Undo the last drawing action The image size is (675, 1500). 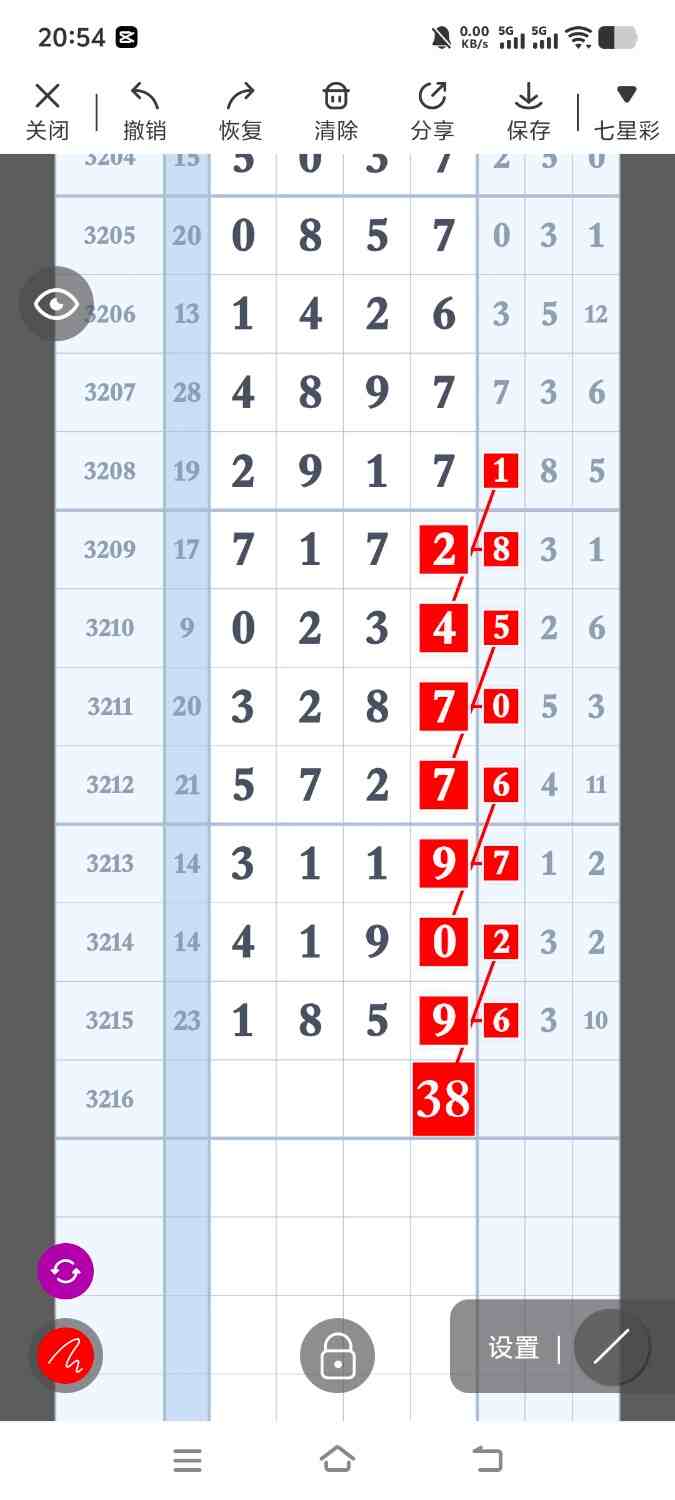[144, 110]
